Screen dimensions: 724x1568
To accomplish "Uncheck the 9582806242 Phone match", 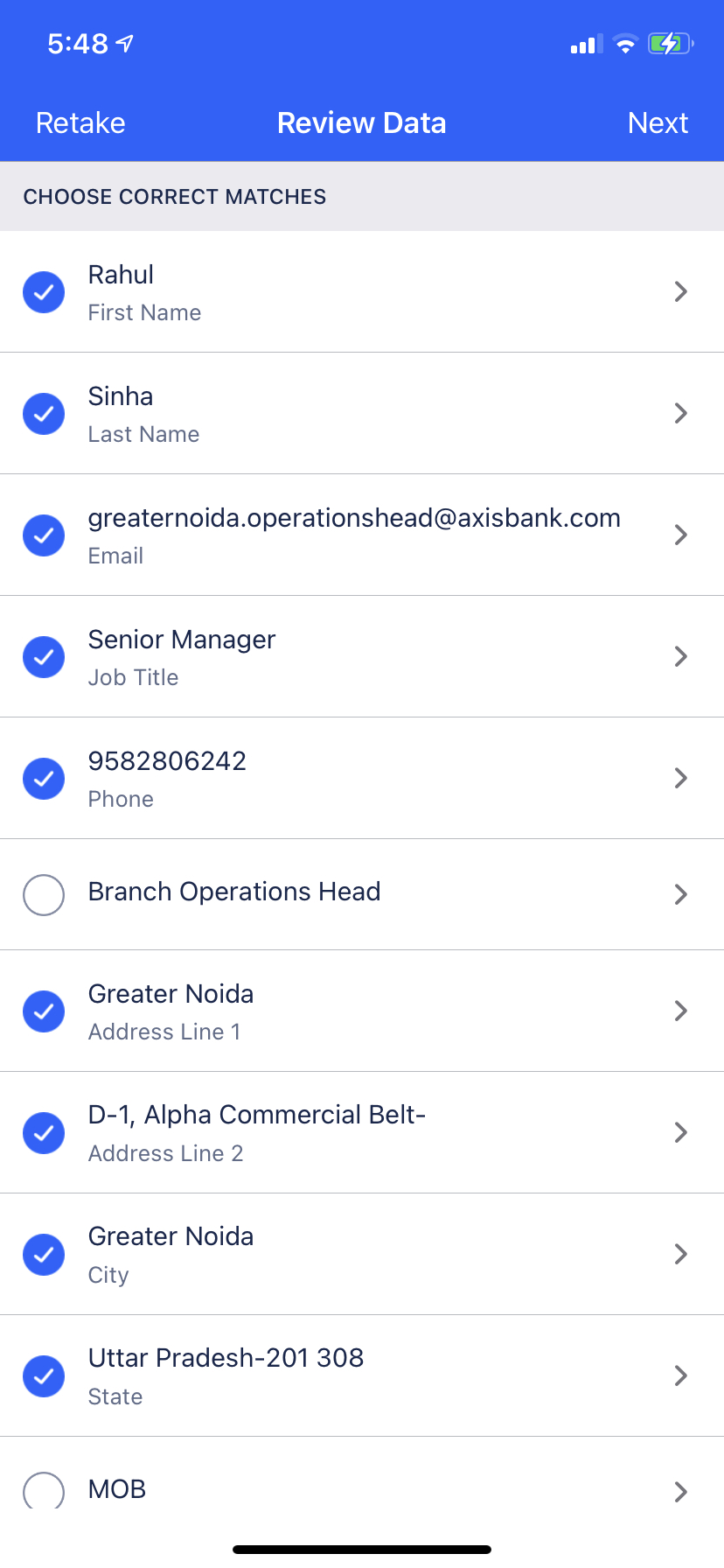I will pos(44,779).
